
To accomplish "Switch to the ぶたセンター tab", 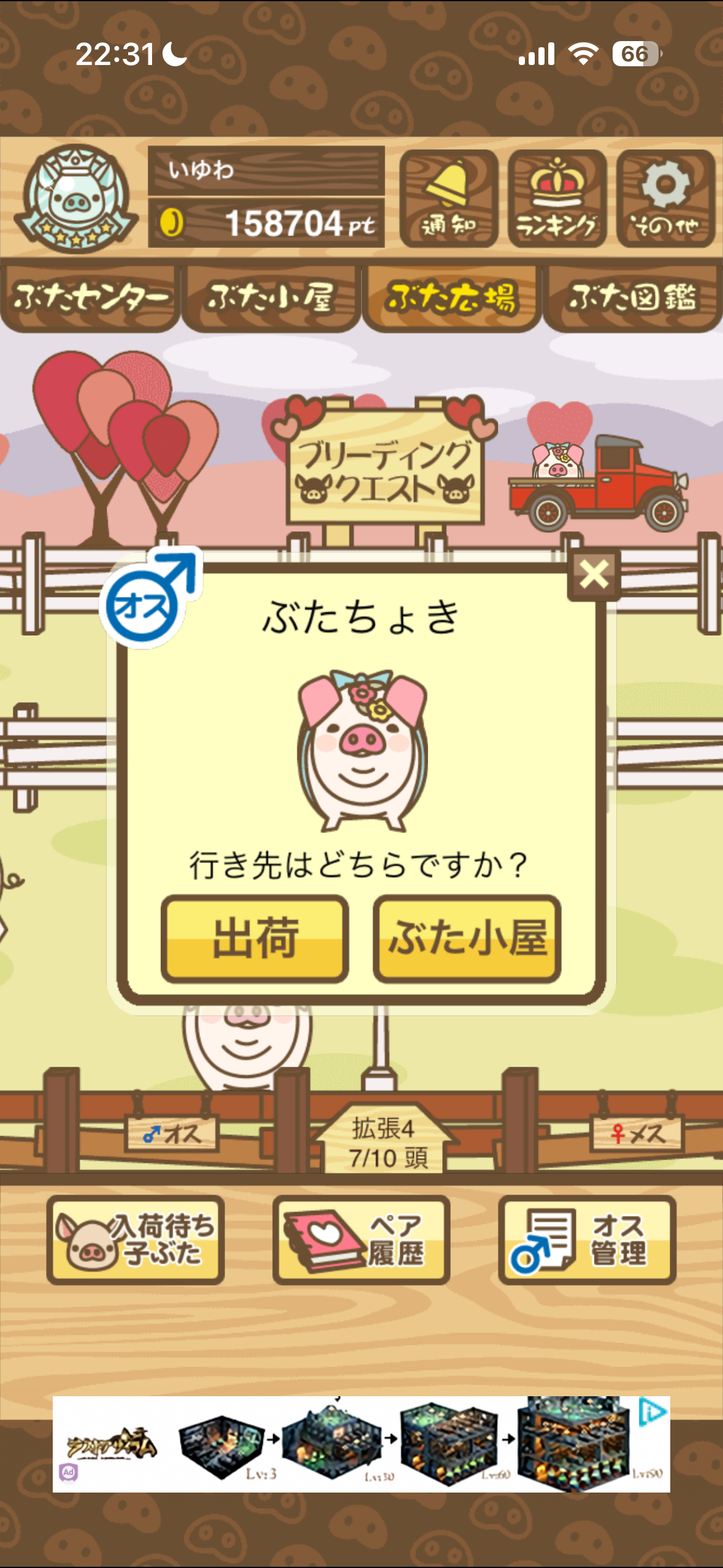I will [x=90, y=298].
